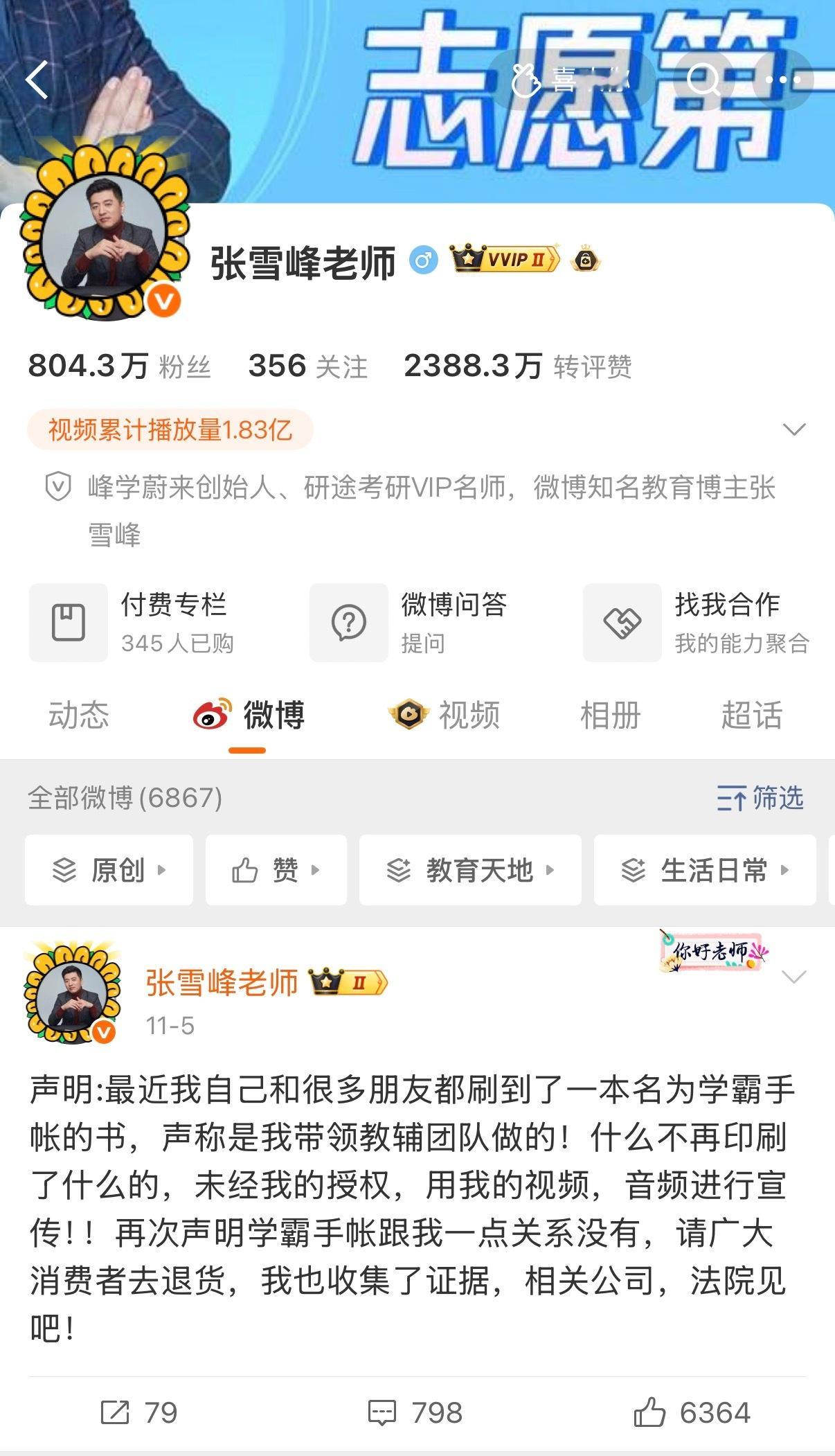Expand the 教育天地 category dropdown
835x1456 pixels.
point(469,871)
